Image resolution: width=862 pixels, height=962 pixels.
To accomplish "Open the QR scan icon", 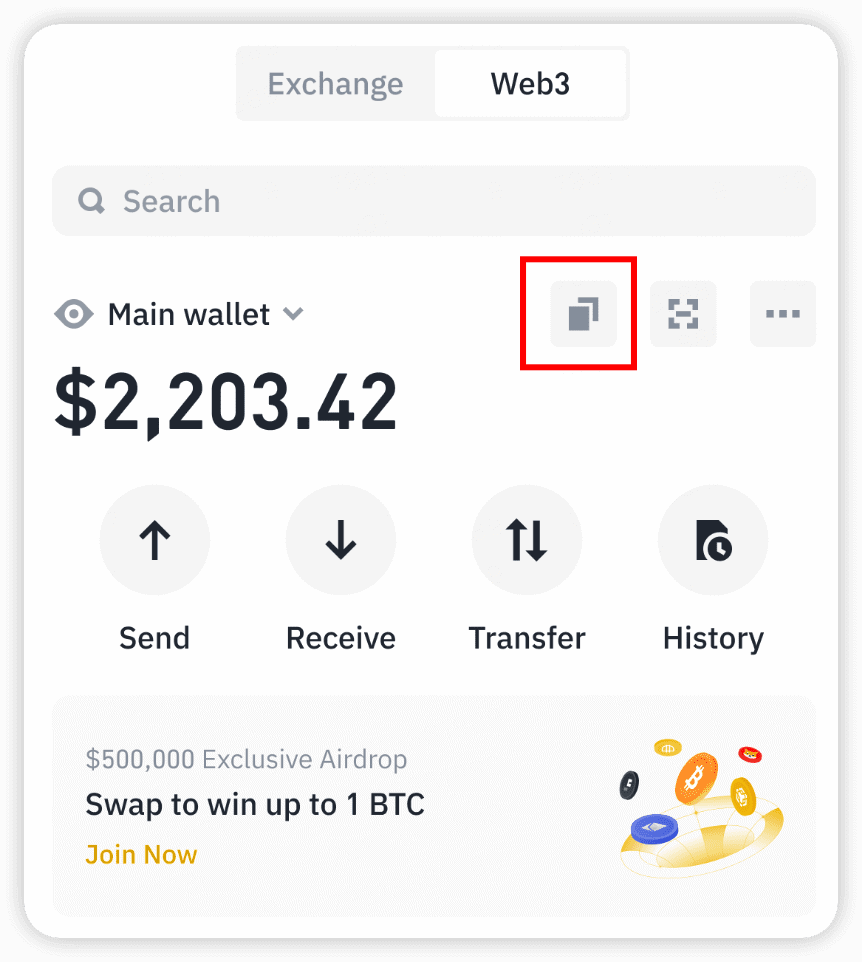I will coord(683,314).
